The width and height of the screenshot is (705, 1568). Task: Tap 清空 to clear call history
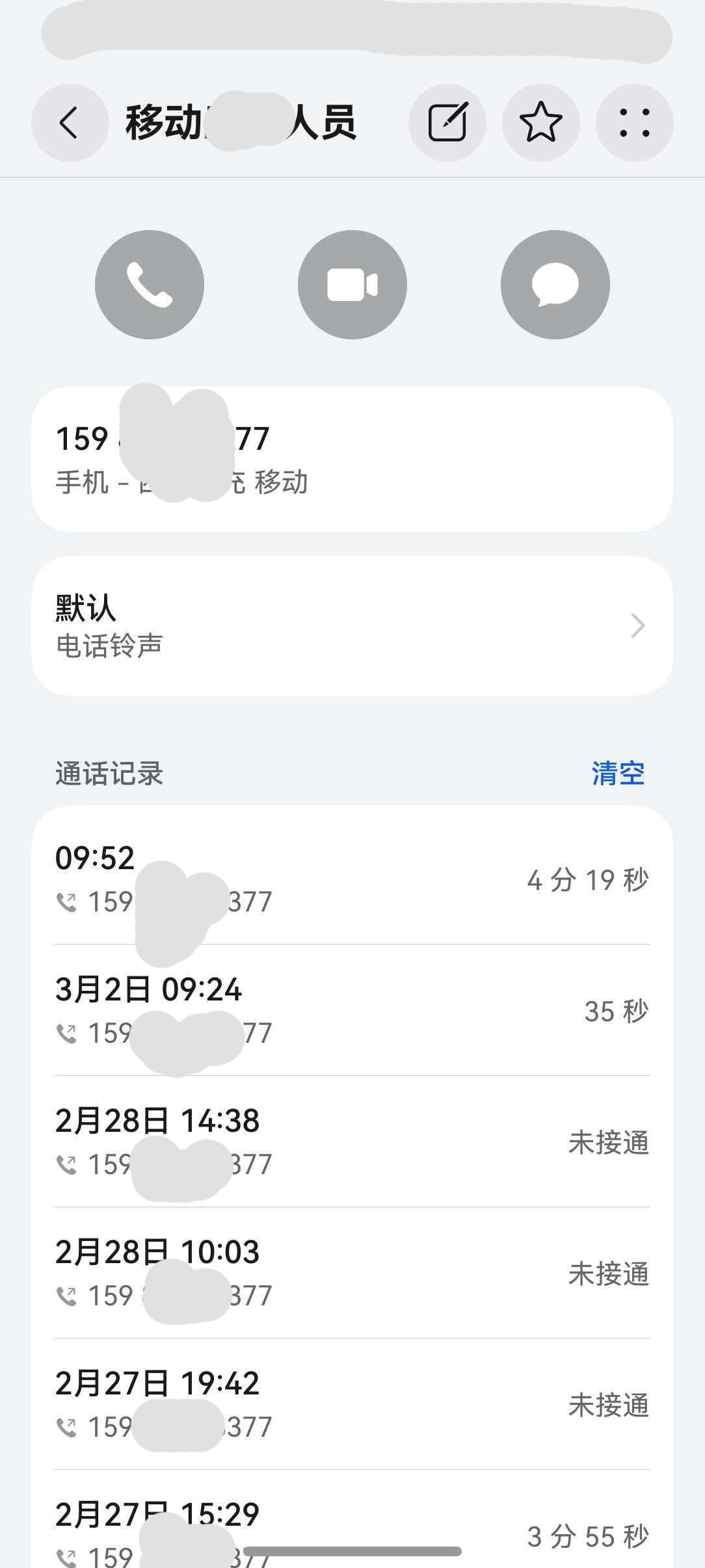(619, 774)
